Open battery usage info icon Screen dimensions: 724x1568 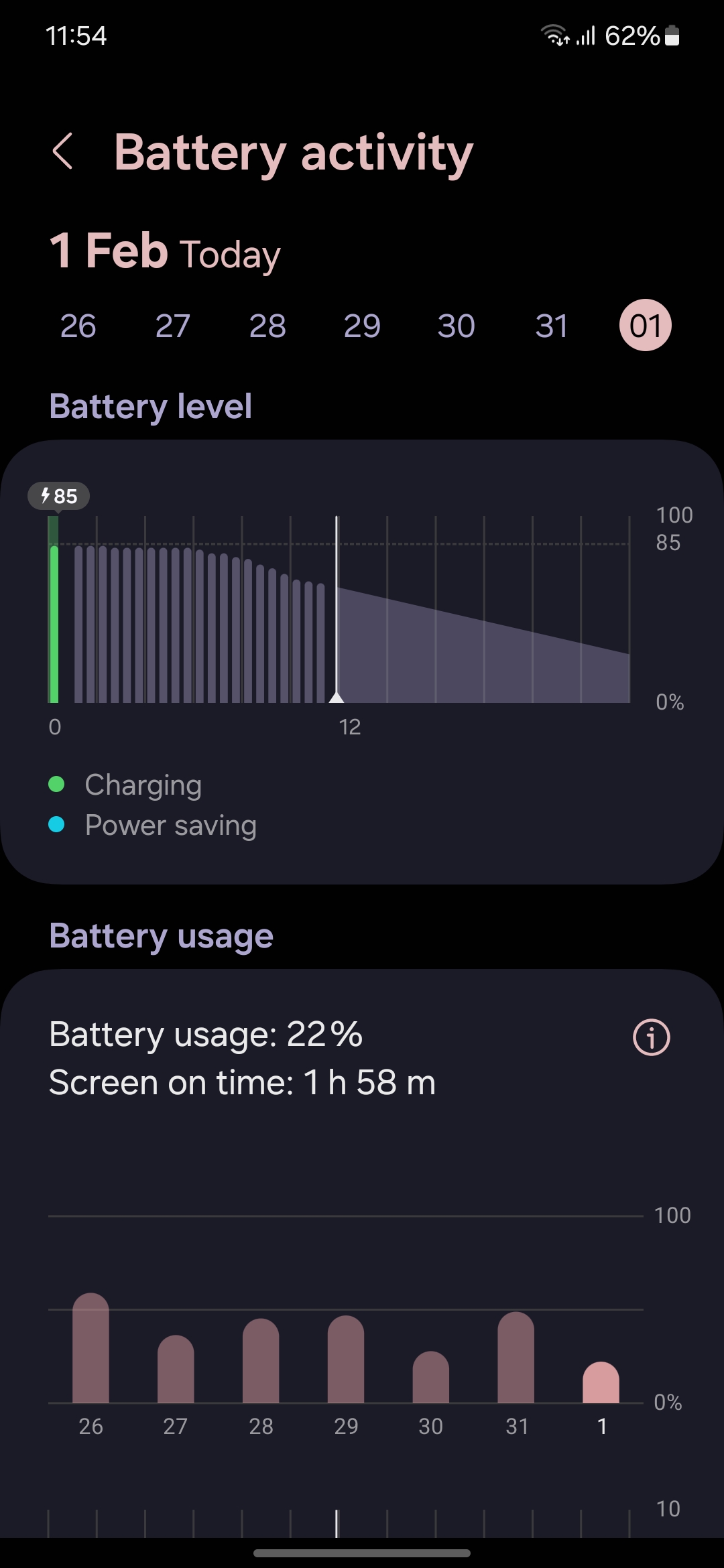tap(651, 1037)
